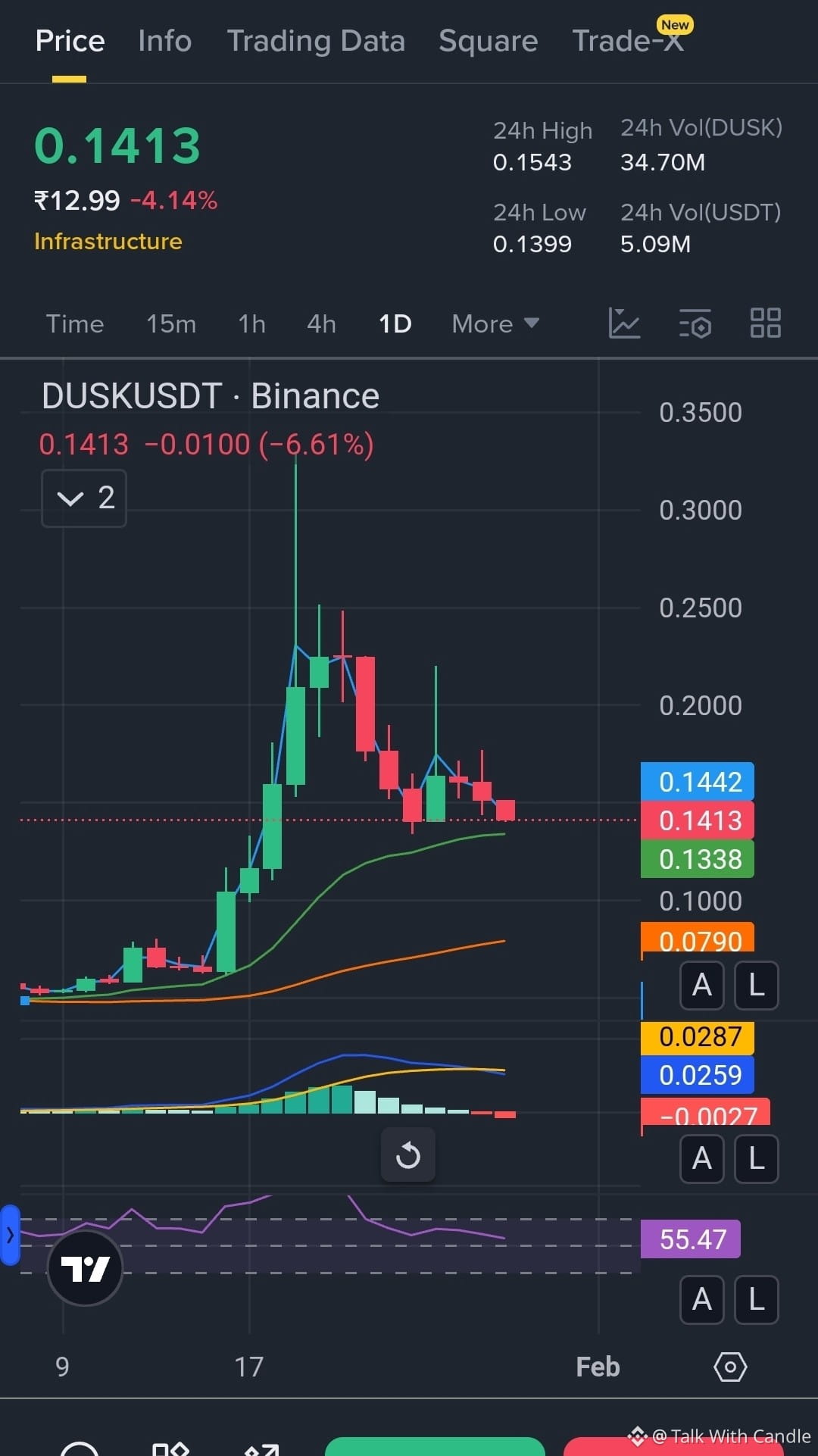Screen dimensions: 818x1456
Task: Collapse the indicator legend showing 2
Action: point(84,498)
